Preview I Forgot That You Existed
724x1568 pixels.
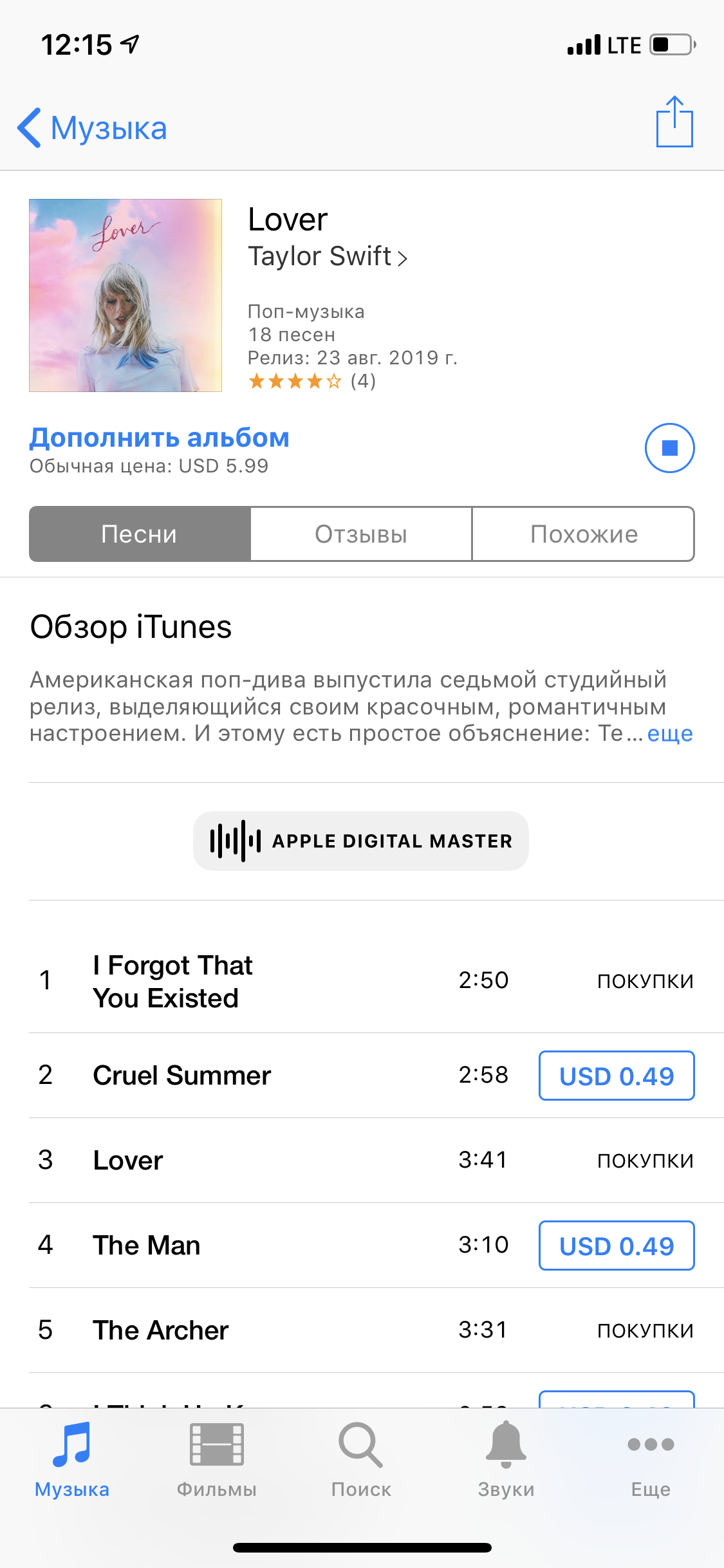click(x=172, y=981)
